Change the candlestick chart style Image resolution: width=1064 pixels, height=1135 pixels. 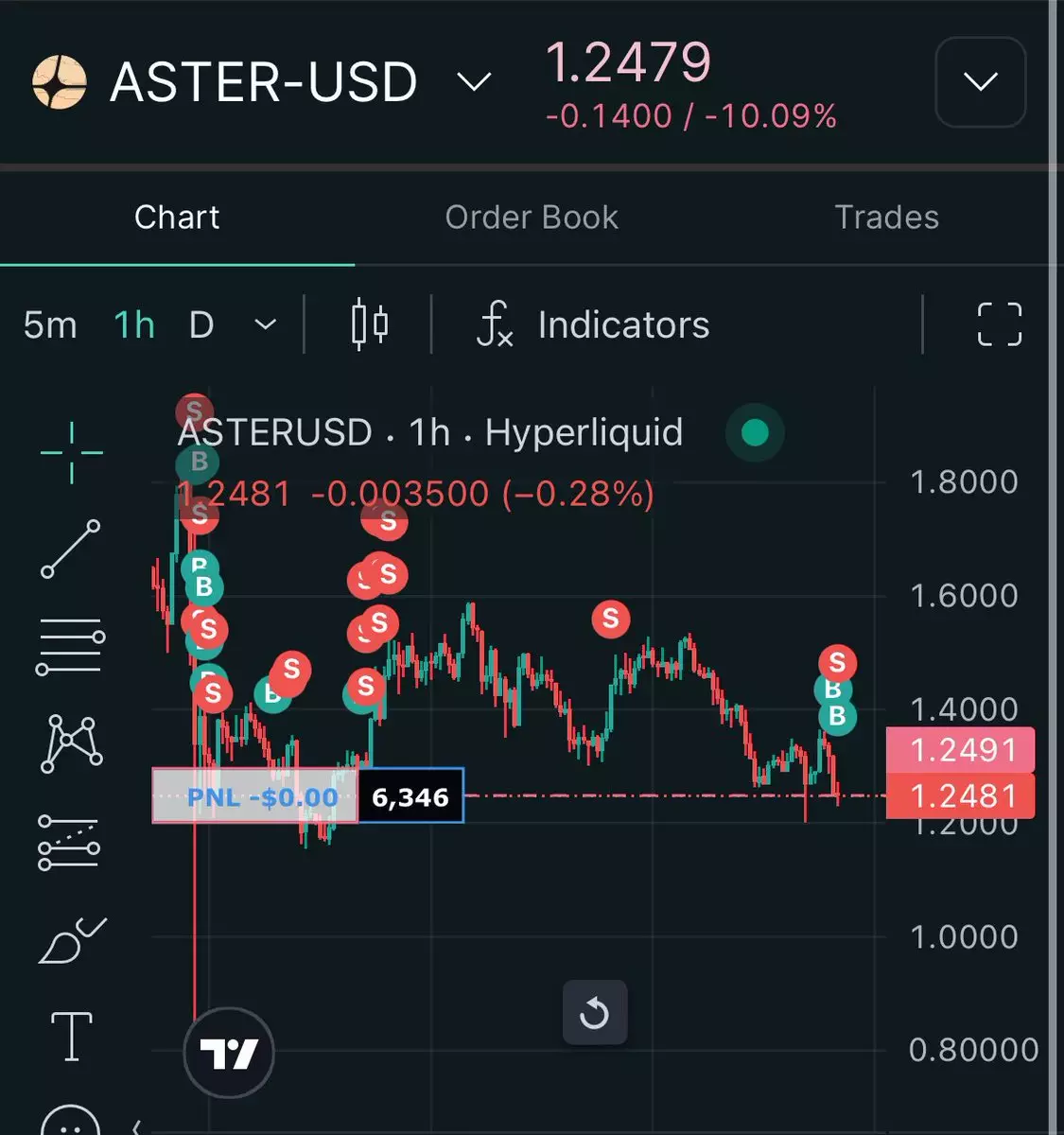pyautogui.click(x=369, y=325)
